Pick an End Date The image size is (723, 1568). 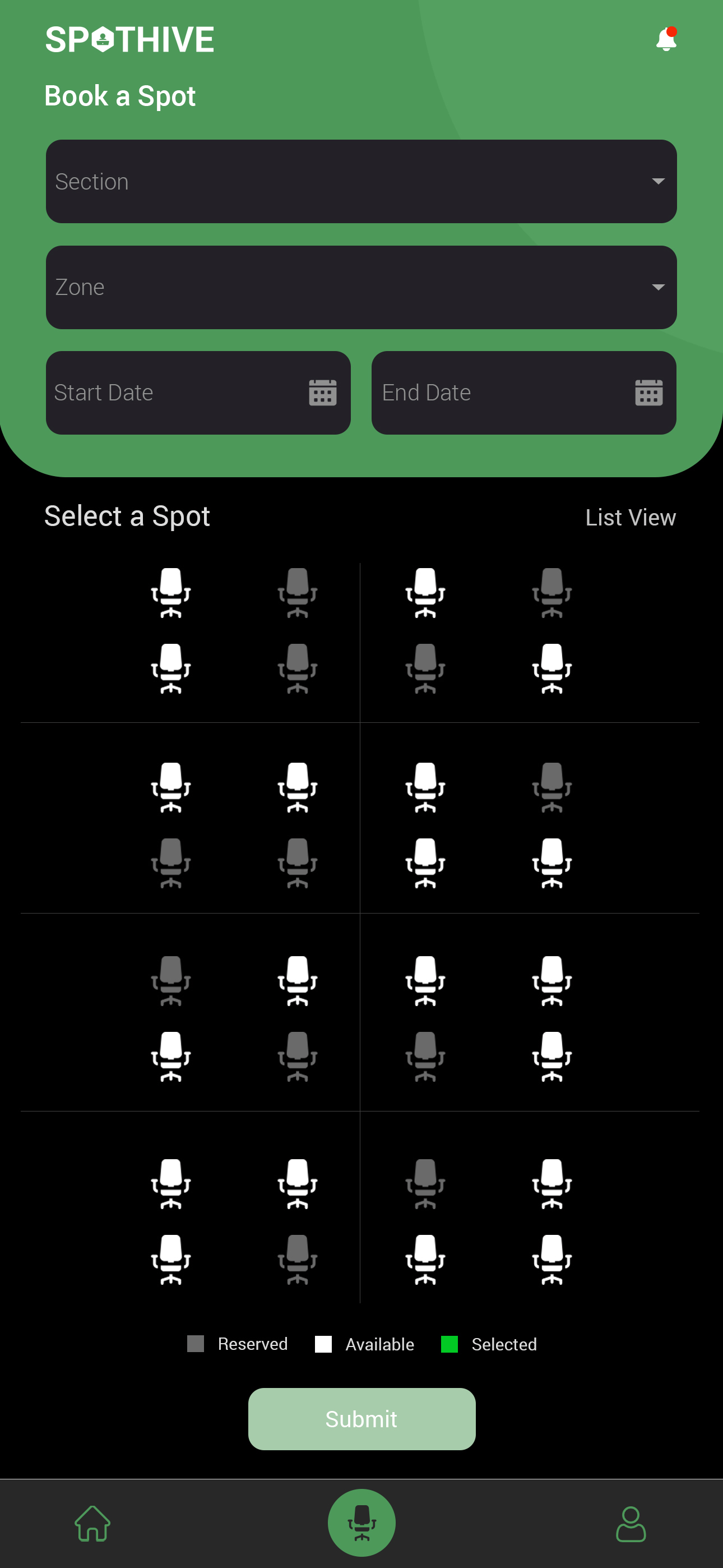pyautogui.click(x=524, y=393)
